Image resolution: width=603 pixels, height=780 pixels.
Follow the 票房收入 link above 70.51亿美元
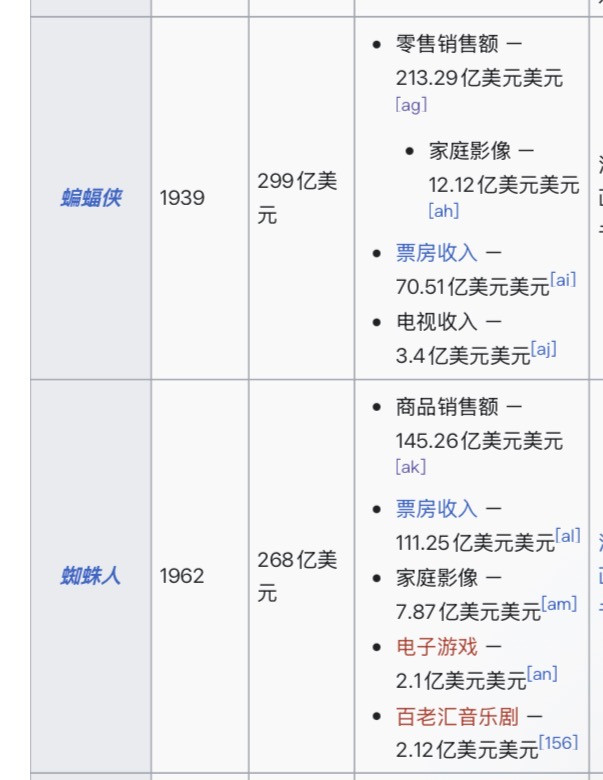[436, 253]
